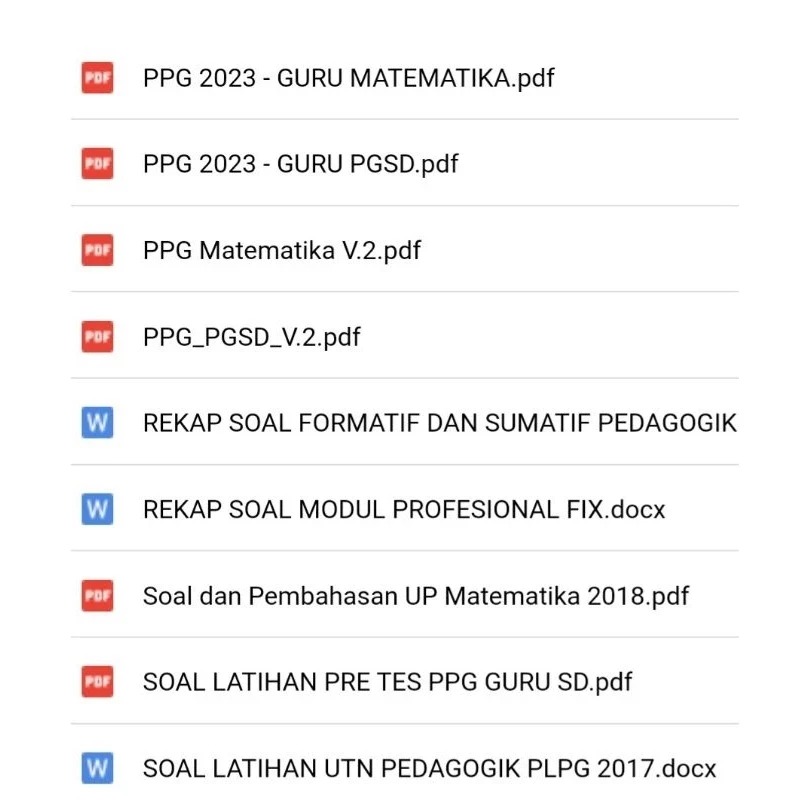
Task: Open the PPG_PGSD_V.2.pdf file
Action: [x=251, y=337]
